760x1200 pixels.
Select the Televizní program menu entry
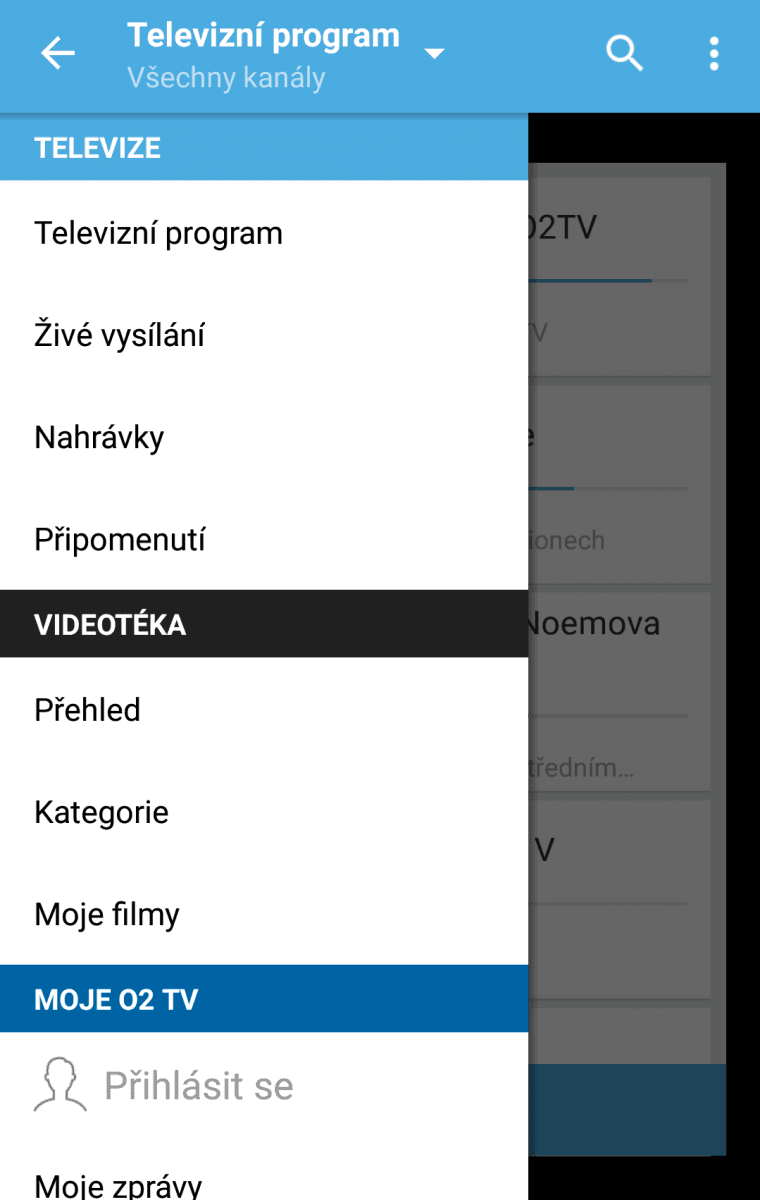click(158, 232)
